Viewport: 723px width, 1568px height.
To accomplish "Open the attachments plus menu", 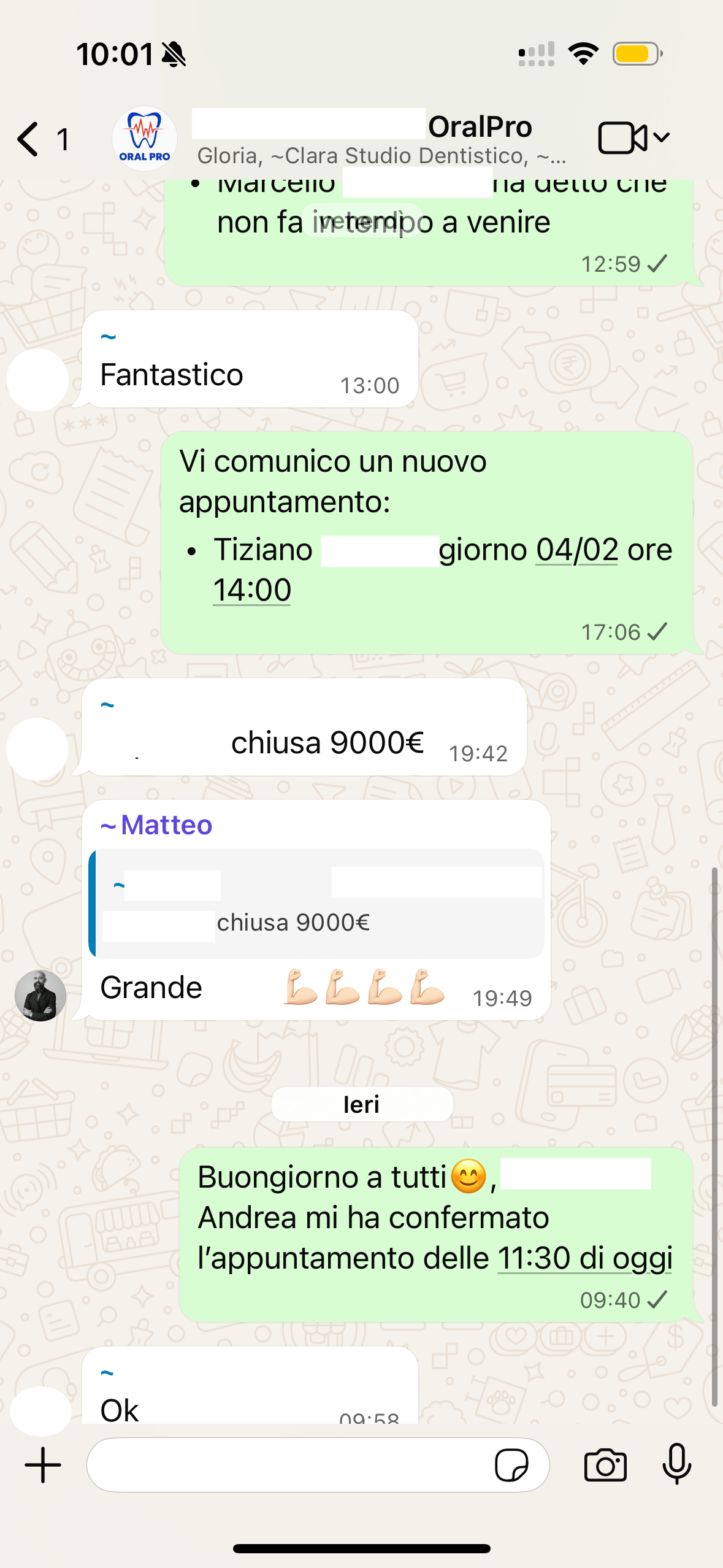I will 43,1465.
